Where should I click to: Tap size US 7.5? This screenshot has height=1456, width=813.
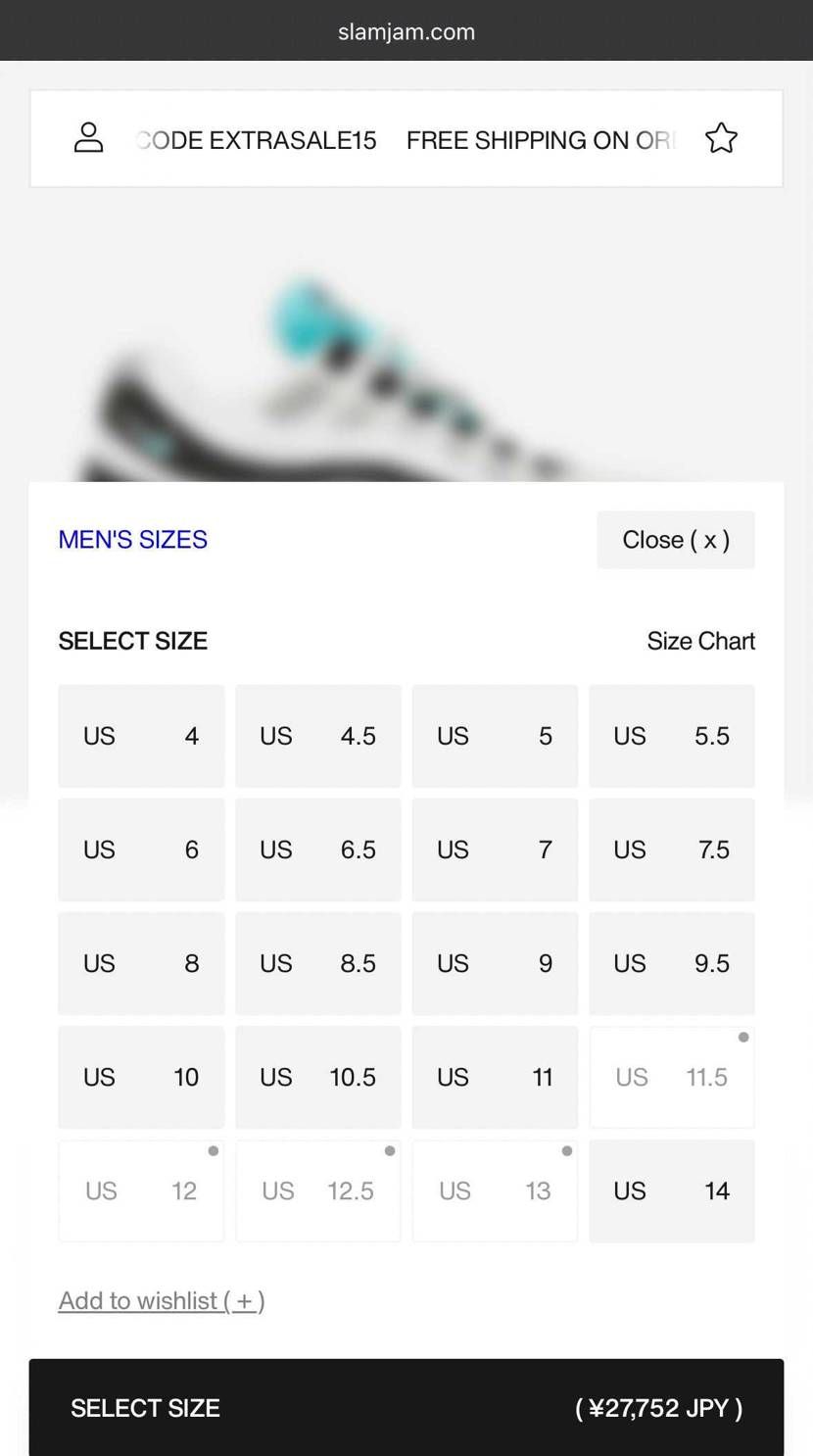tap(671, 849)
